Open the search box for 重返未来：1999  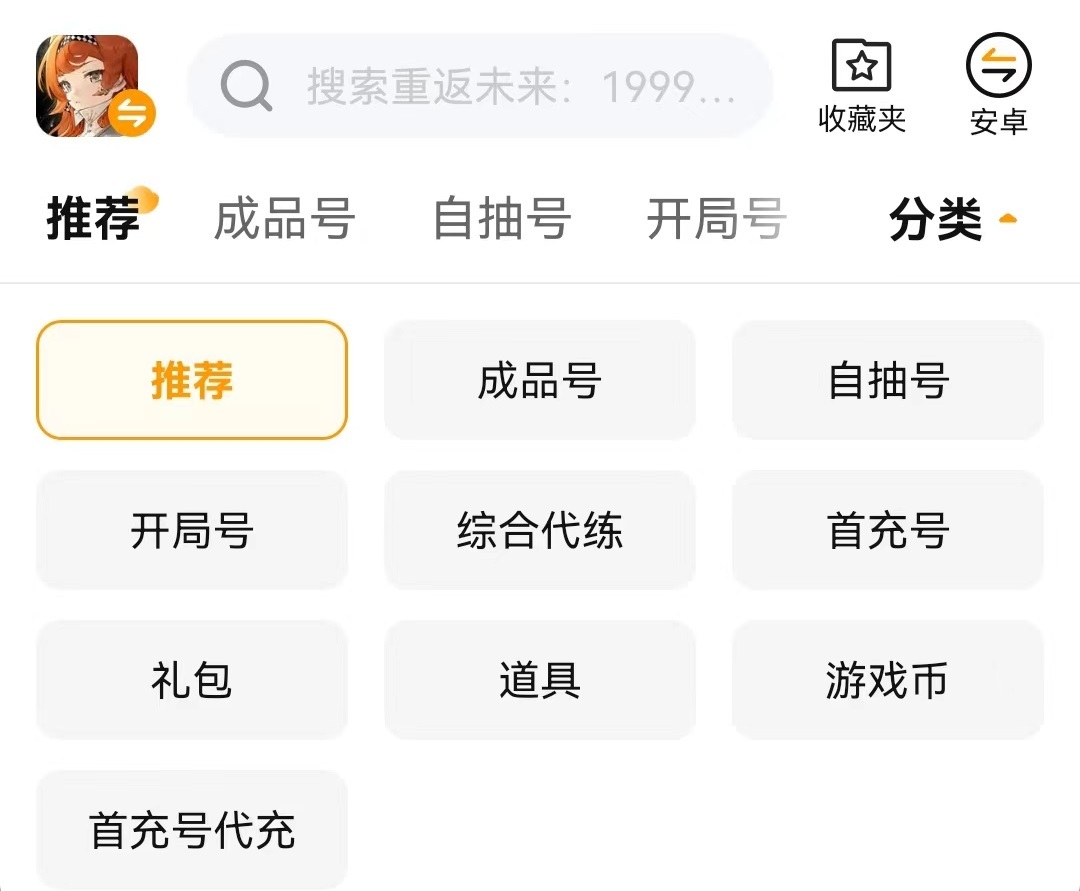point(480,86)
